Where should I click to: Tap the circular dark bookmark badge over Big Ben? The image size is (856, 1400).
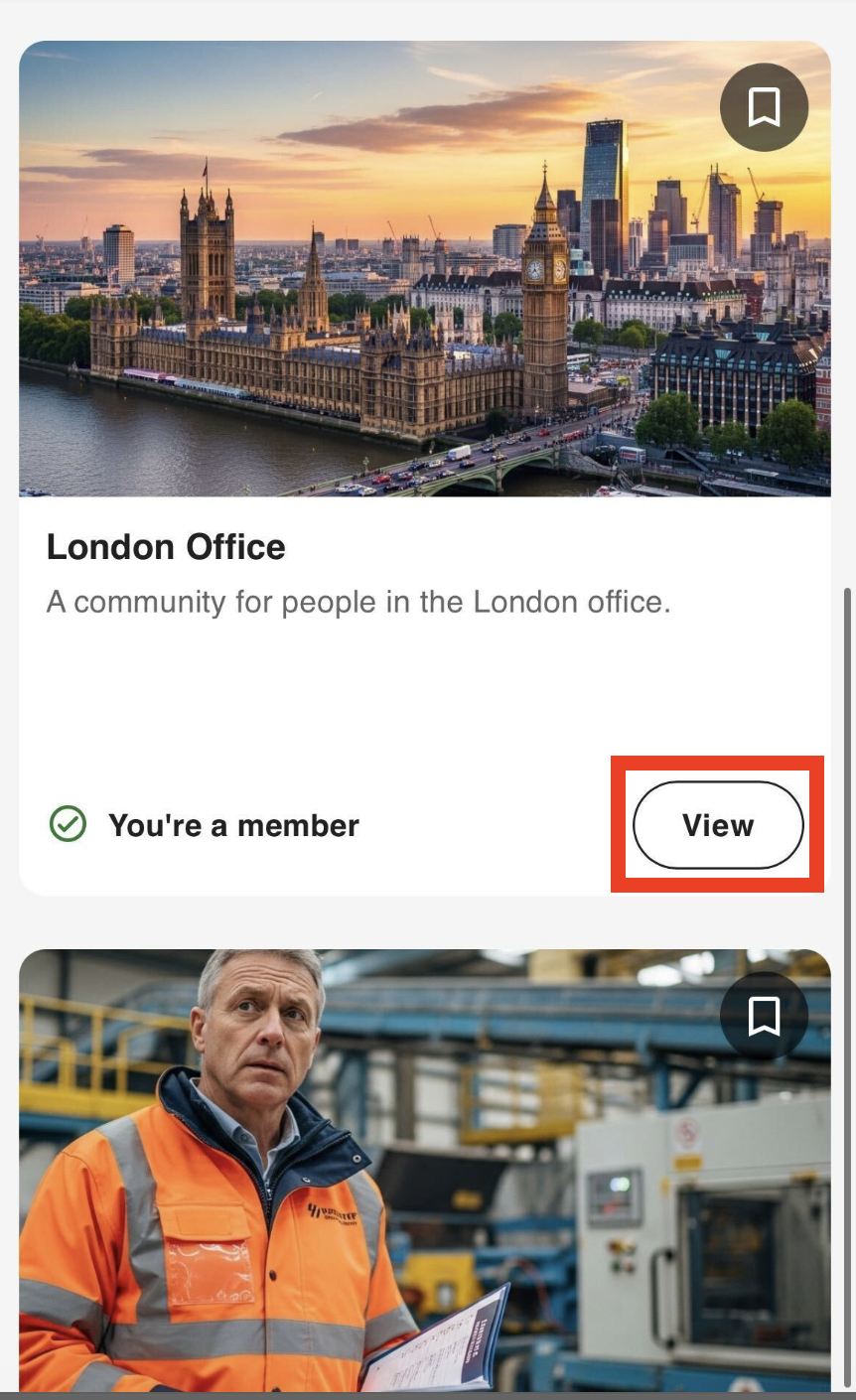tap(764, 107)
